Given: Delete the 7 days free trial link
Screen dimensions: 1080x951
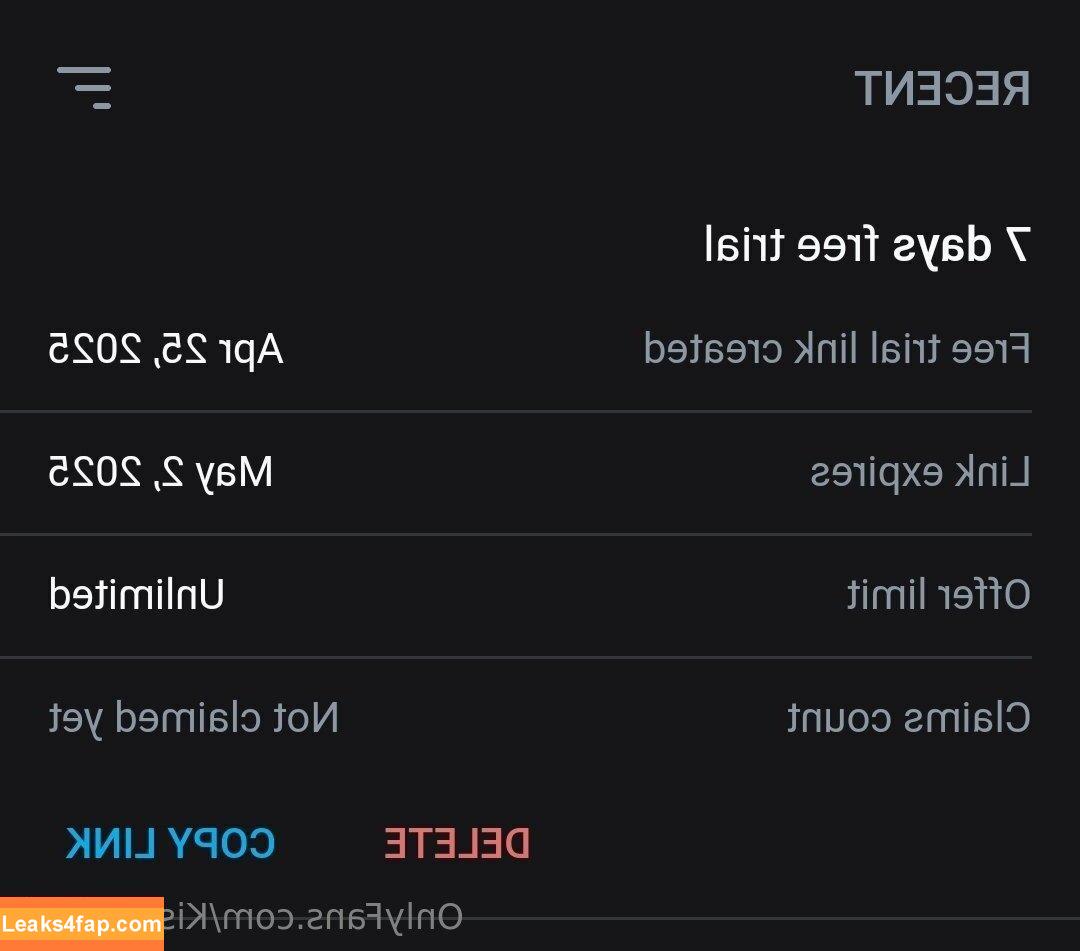Looking at the screenshot, I should [457, 843].
